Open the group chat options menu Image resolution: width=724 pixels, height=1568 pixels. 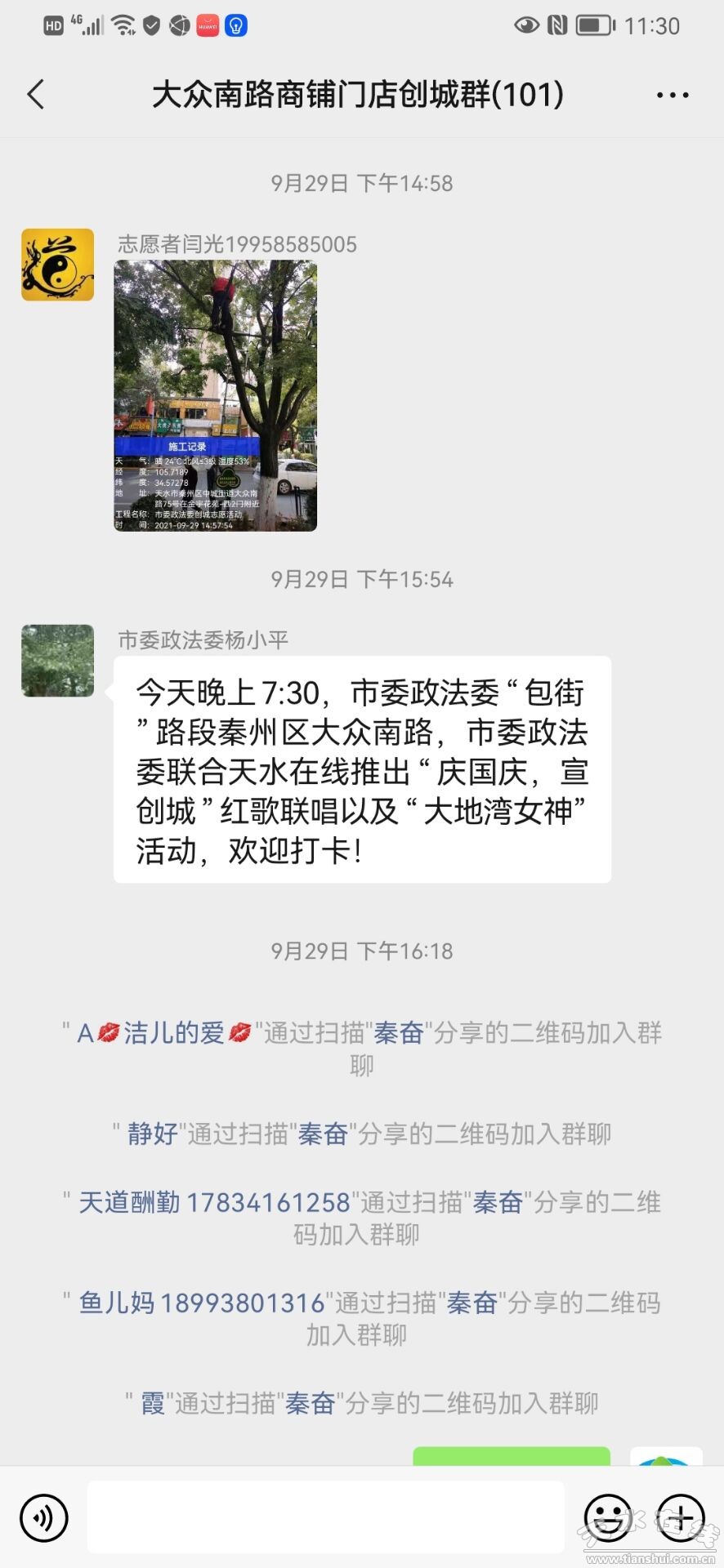[x=672, y=96]
